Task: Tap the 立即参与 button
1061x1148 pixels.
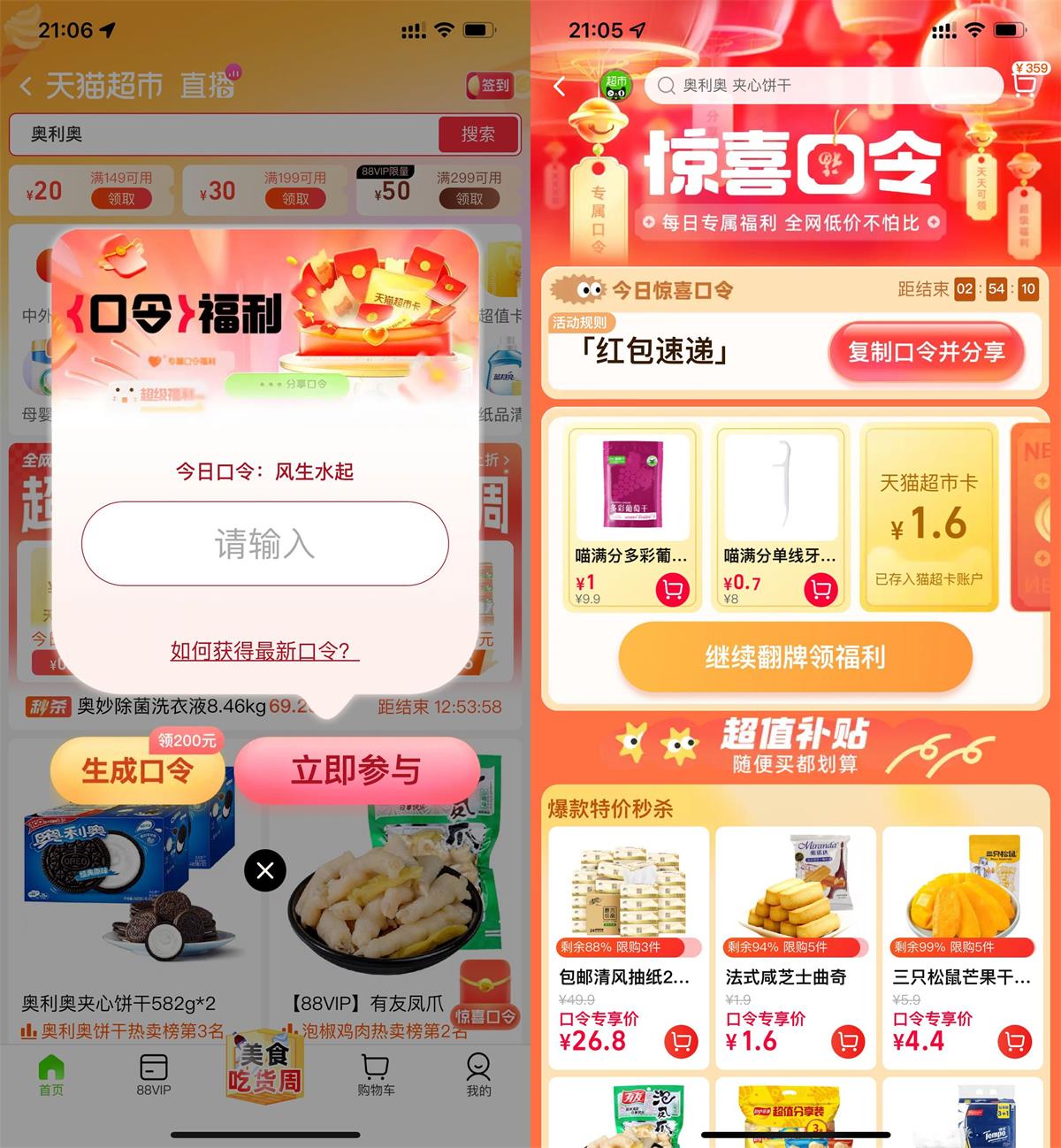Action: point(355,769)
